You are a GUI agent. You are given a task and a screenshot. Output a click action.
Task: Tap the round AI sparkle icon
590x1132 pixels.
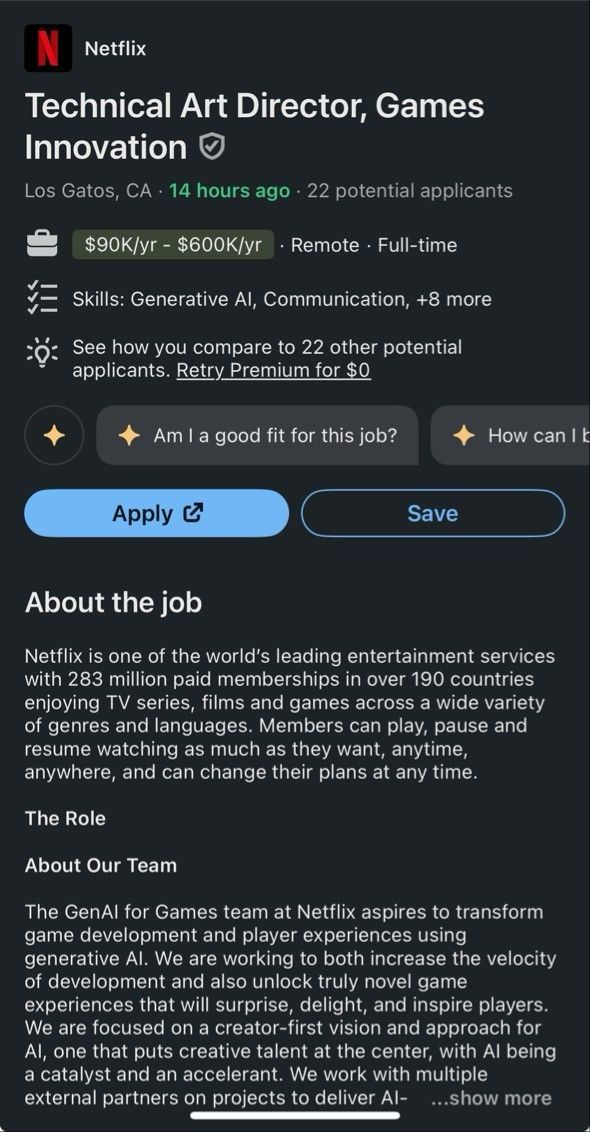click(x=54, y=435)
